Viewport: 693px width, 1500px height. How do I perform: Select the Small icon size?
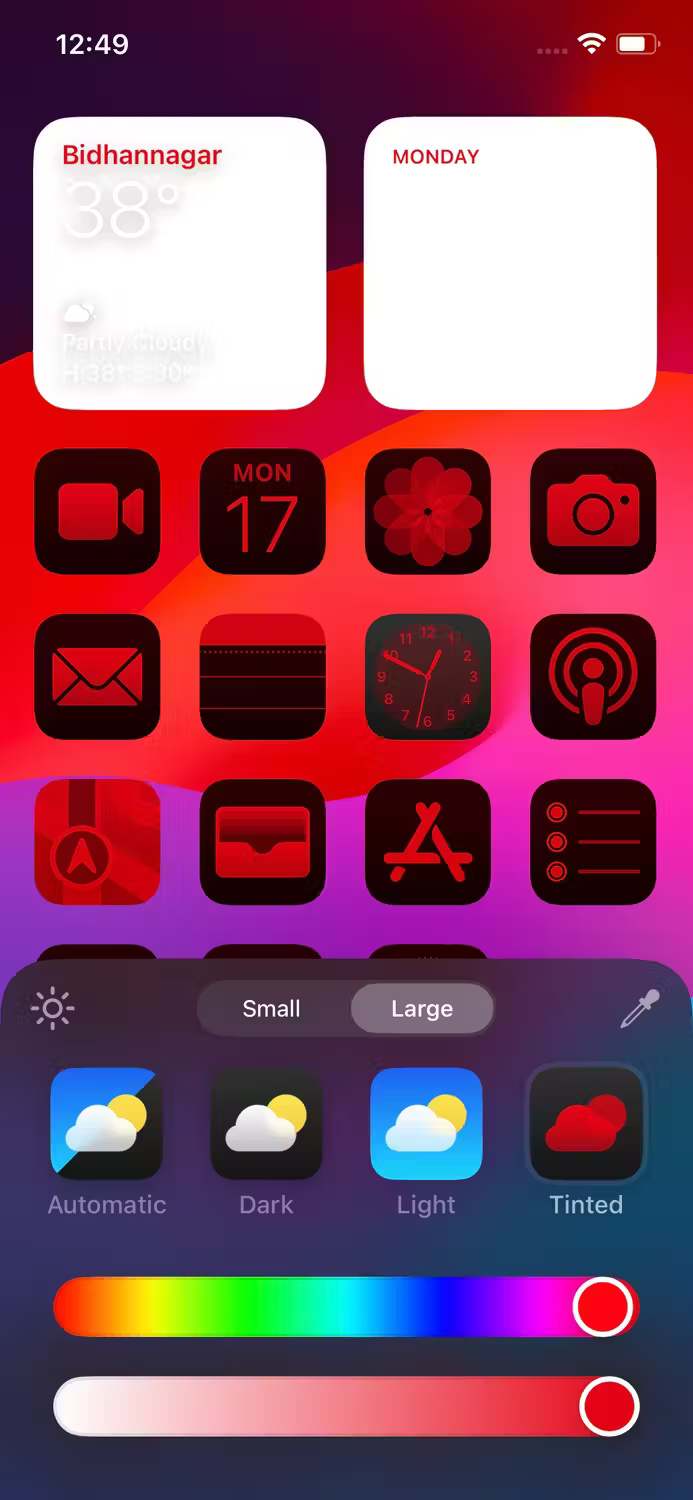tap(271, 1009)
